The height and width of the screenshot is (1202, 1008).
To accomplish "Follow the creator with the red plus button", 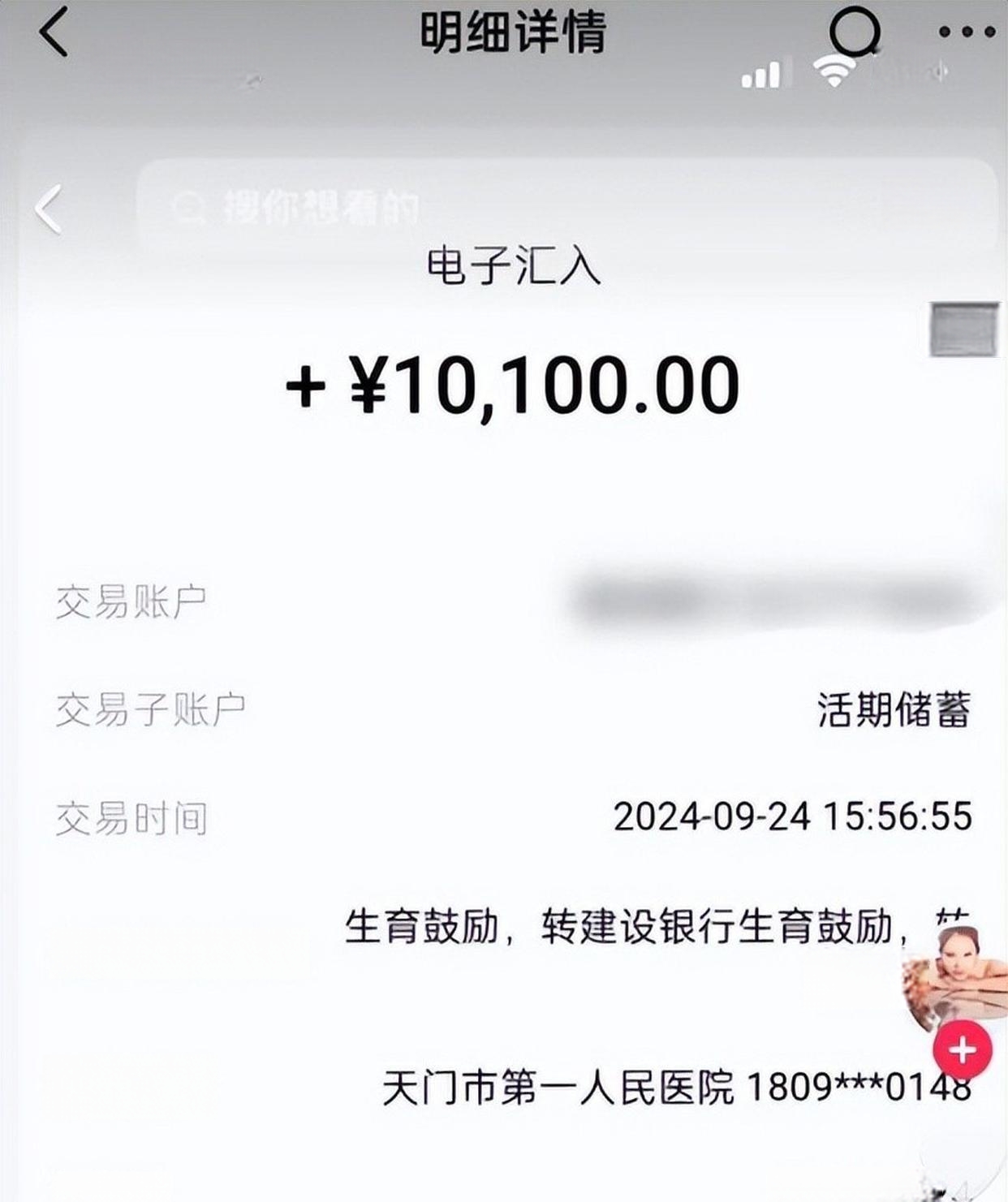I will [962, 1050].
